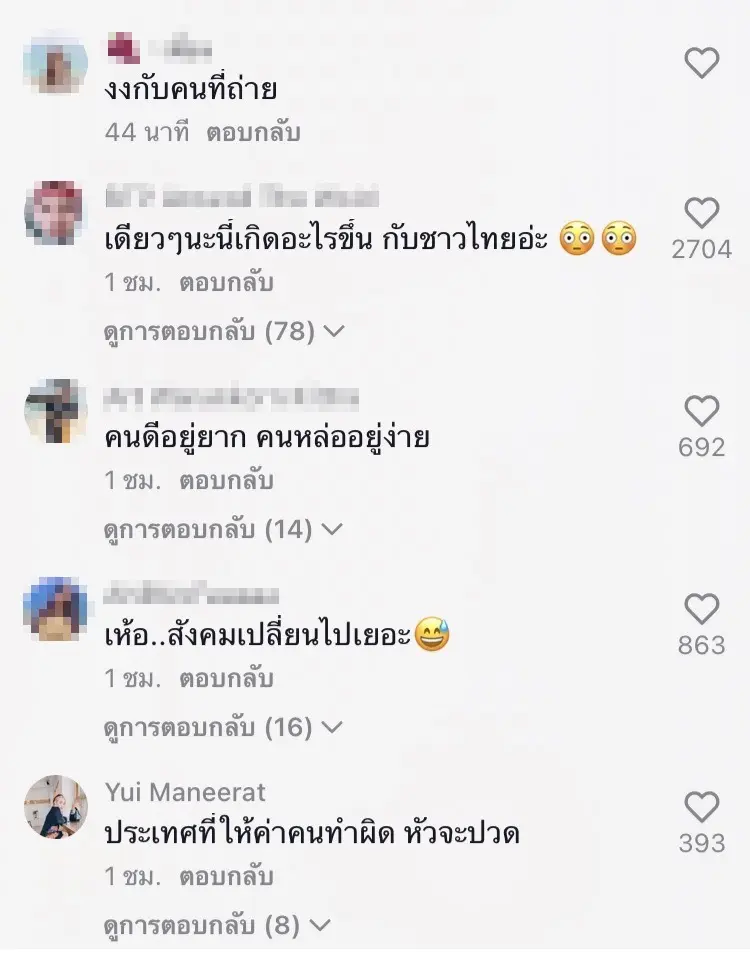Reply to the comment with 2704 likes
Screen dimensions: 750x955
tap(226, 283)
